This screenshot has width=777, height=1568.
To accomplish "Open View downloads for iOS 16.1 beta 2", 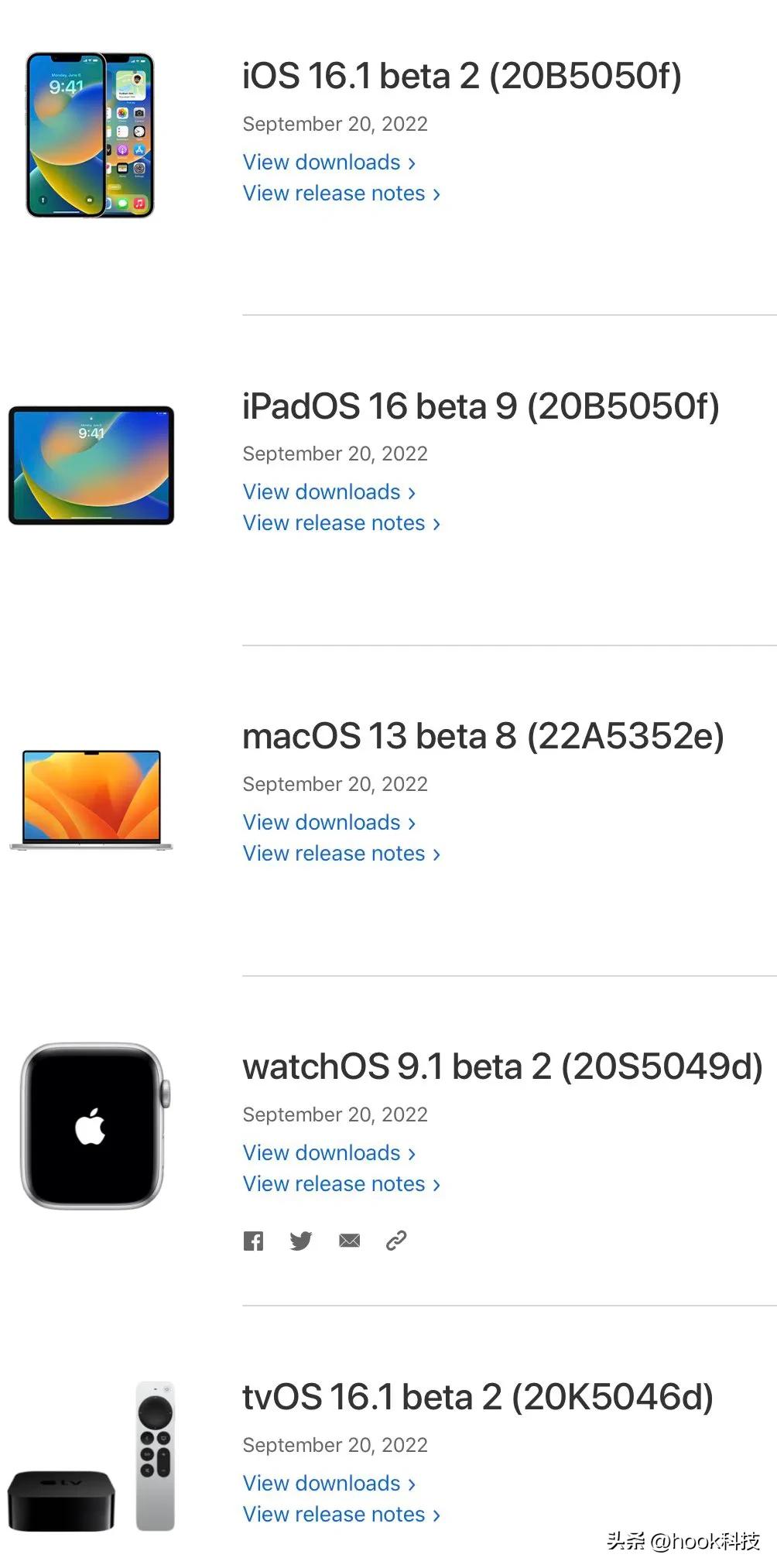I will click(320, 162).
